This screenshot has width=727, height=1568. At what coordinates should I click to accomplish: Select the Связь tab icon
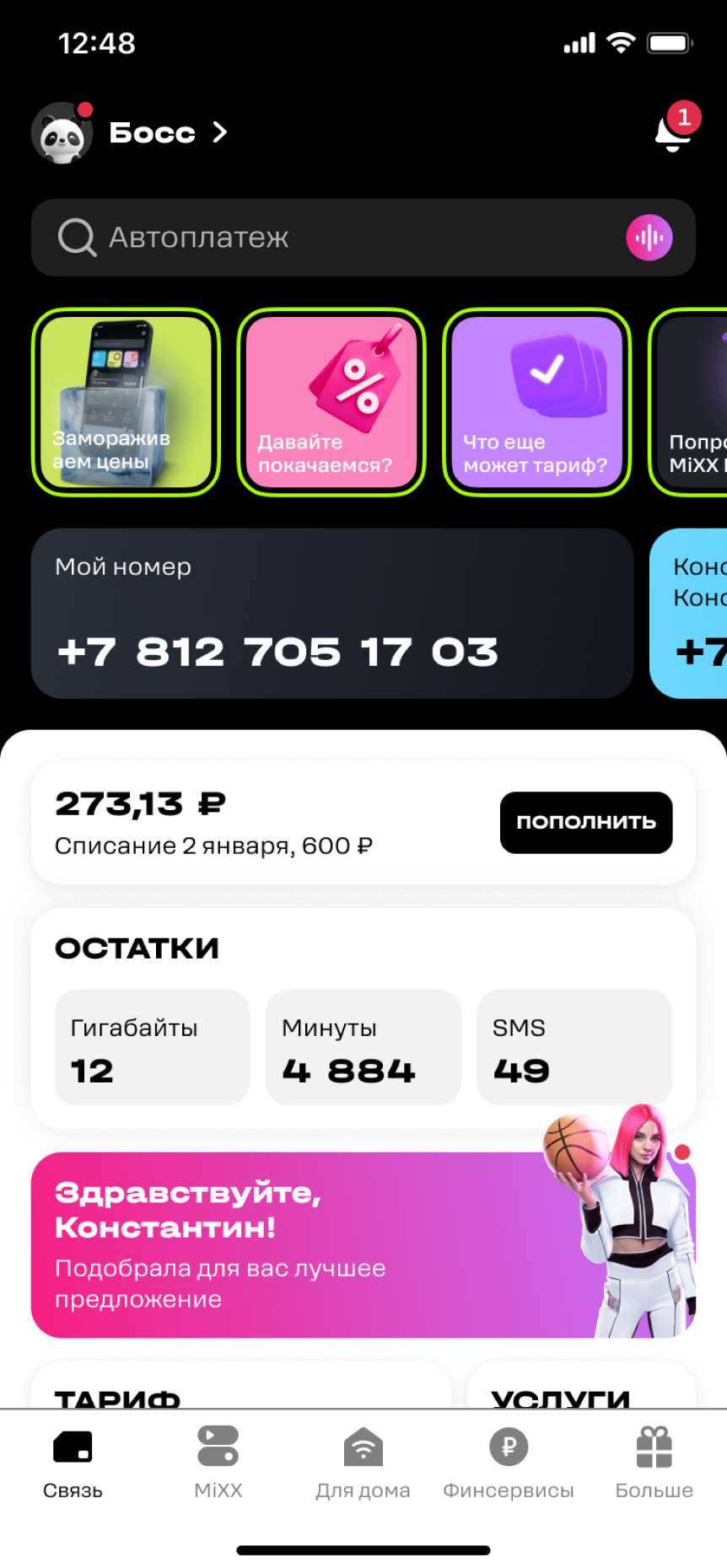(x=73, y=1446)
